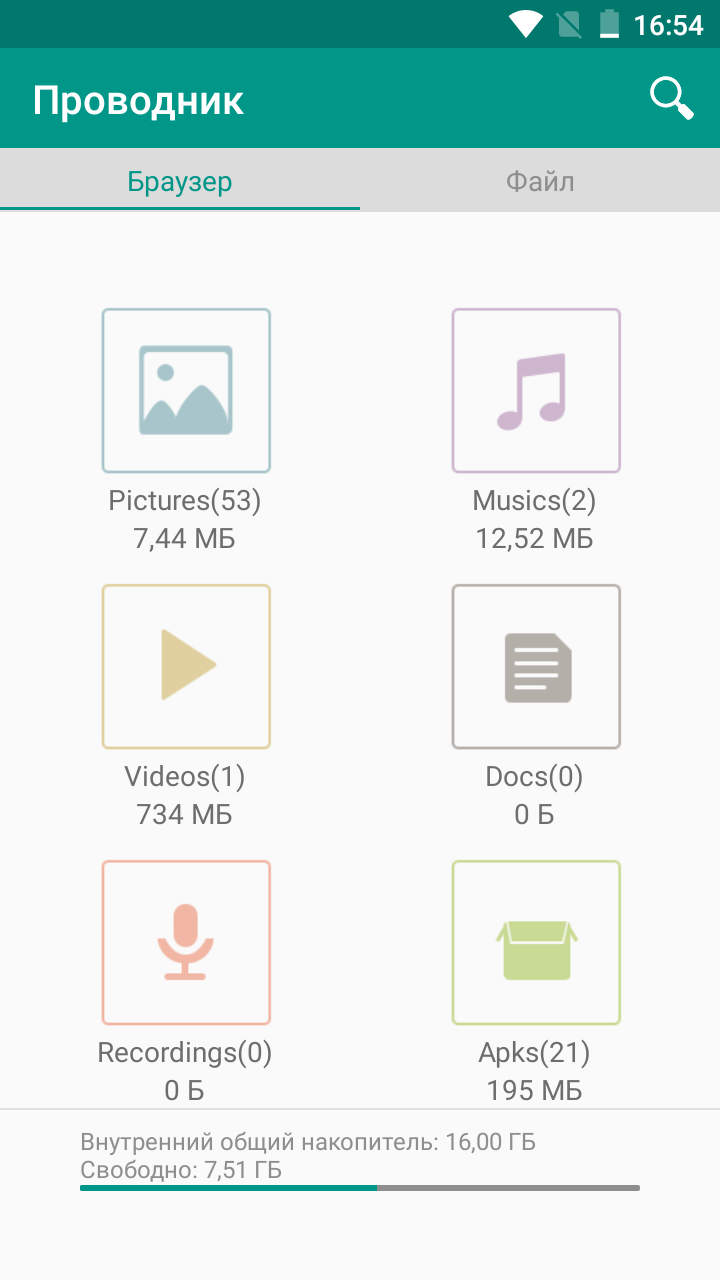
Task: Browse the Videos category
Action: (186, 667)
